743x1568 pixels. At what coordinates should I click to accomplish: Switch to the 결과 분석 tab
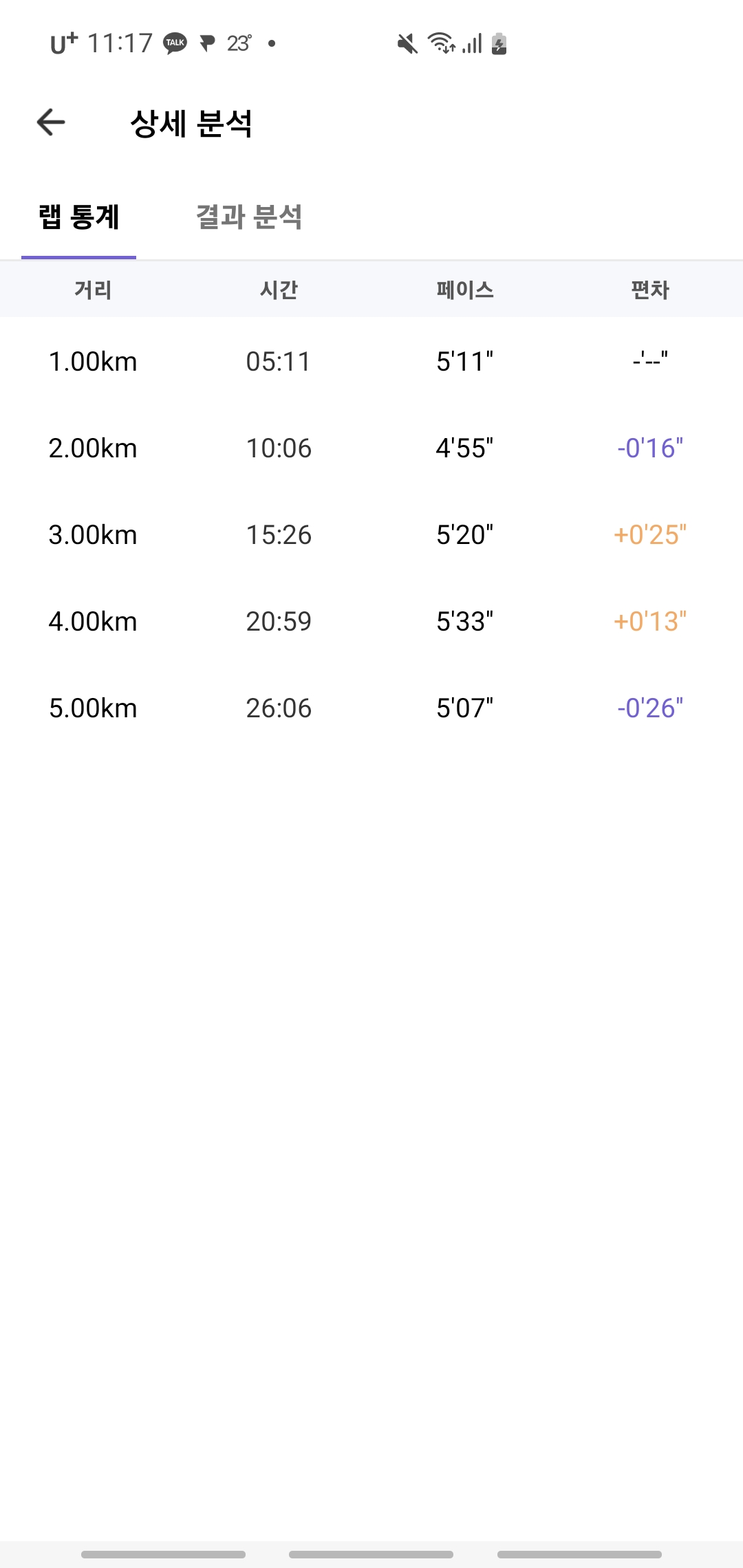coord(249,217)
